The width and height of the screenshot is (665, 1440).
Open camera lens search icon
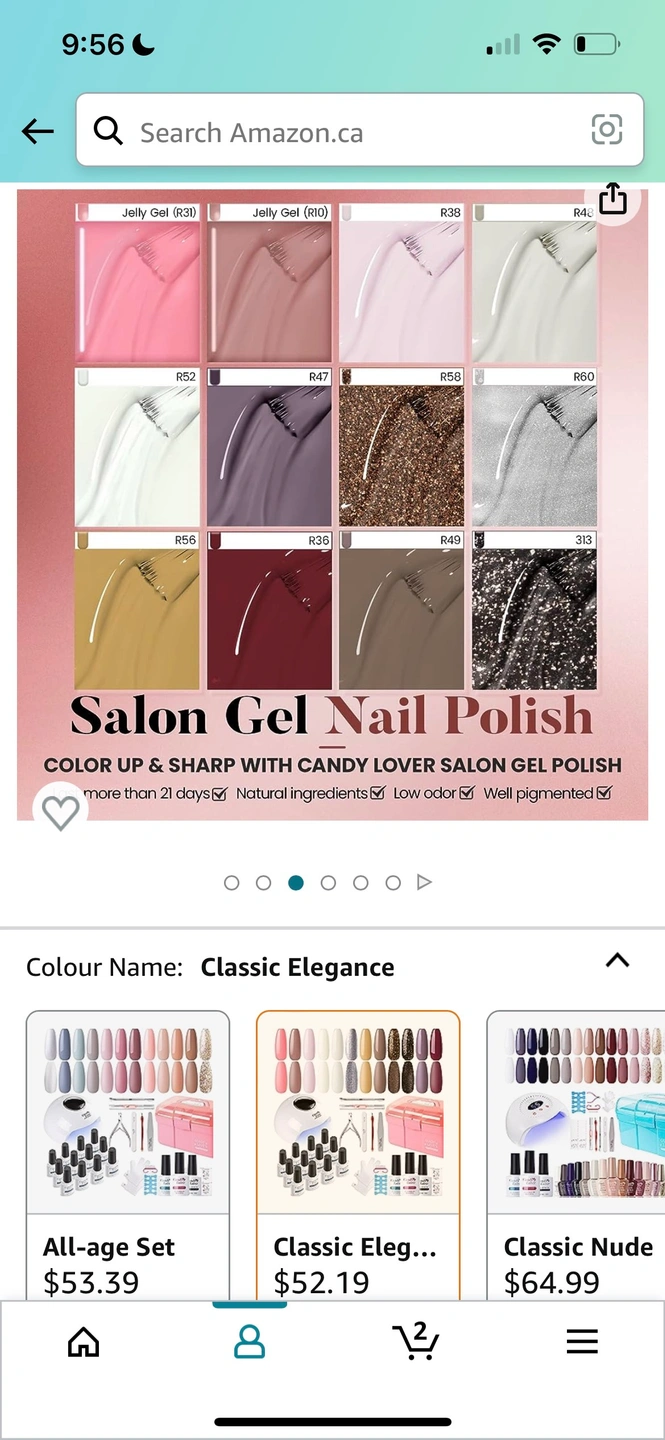point(607,130)
